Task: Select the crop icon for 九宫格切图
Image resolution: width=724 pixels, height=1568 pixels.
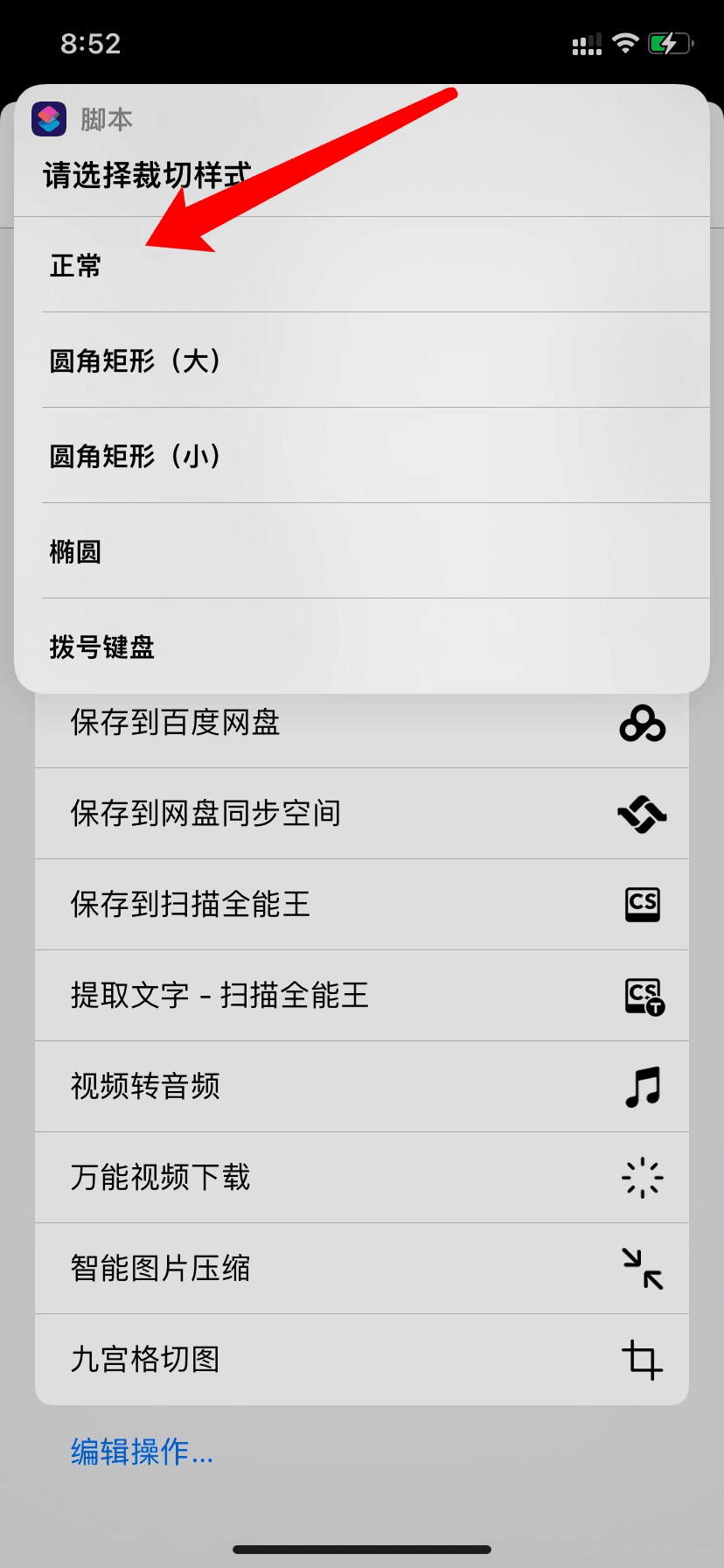Action: (x=643, y=1359)
